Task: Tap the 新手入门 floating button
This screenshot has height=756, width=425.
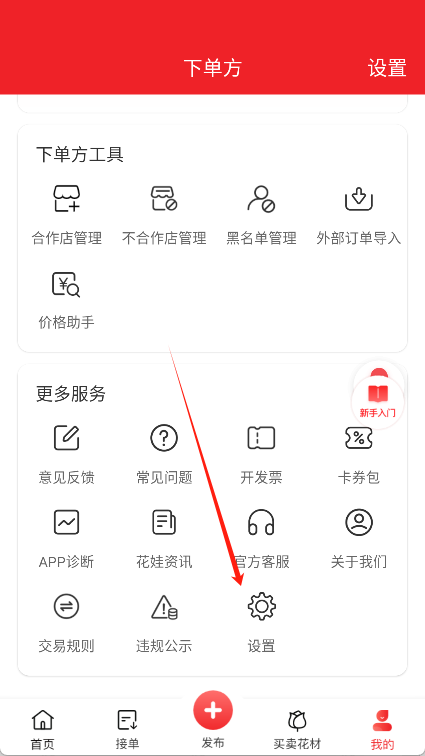Action: coord(378,402)
